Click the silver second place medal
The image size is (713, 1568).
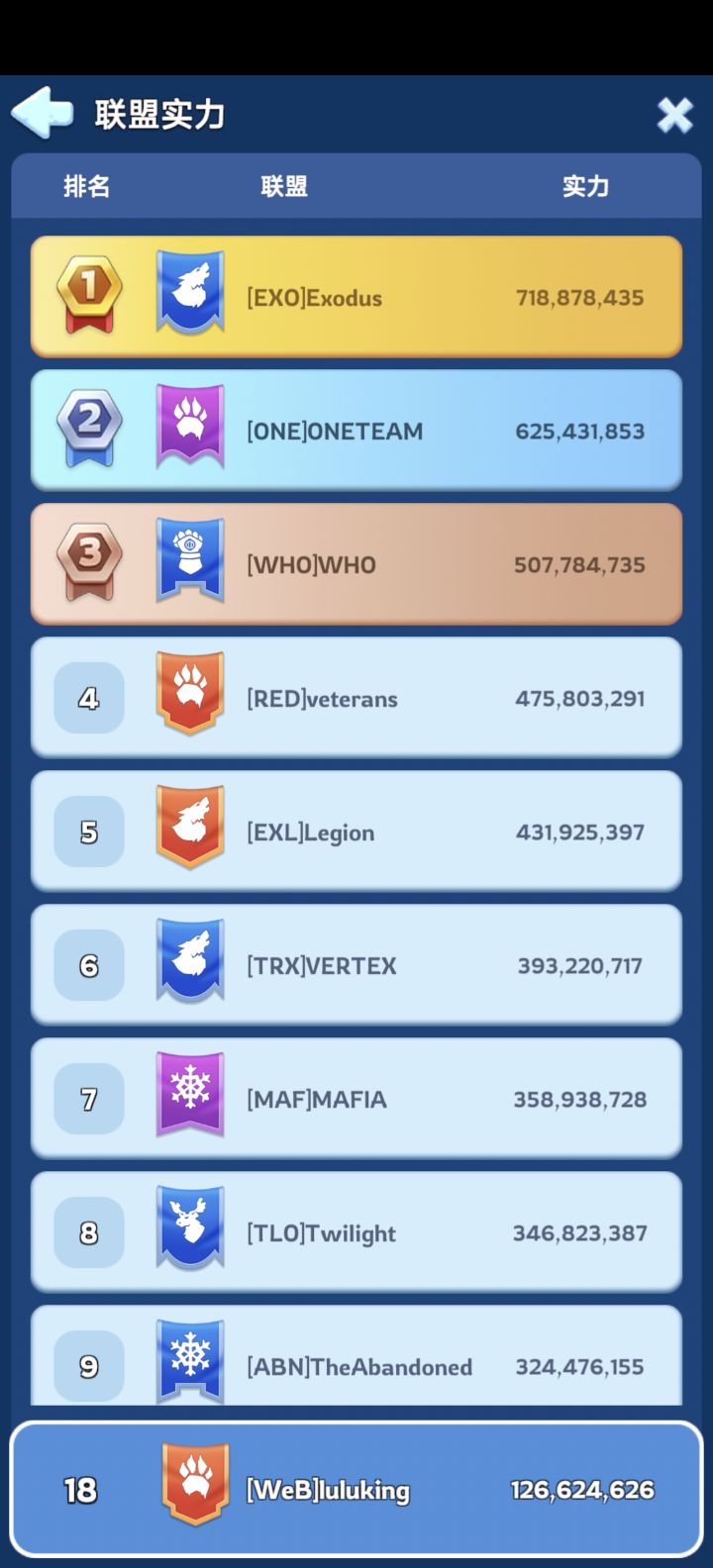click(88, 428)
